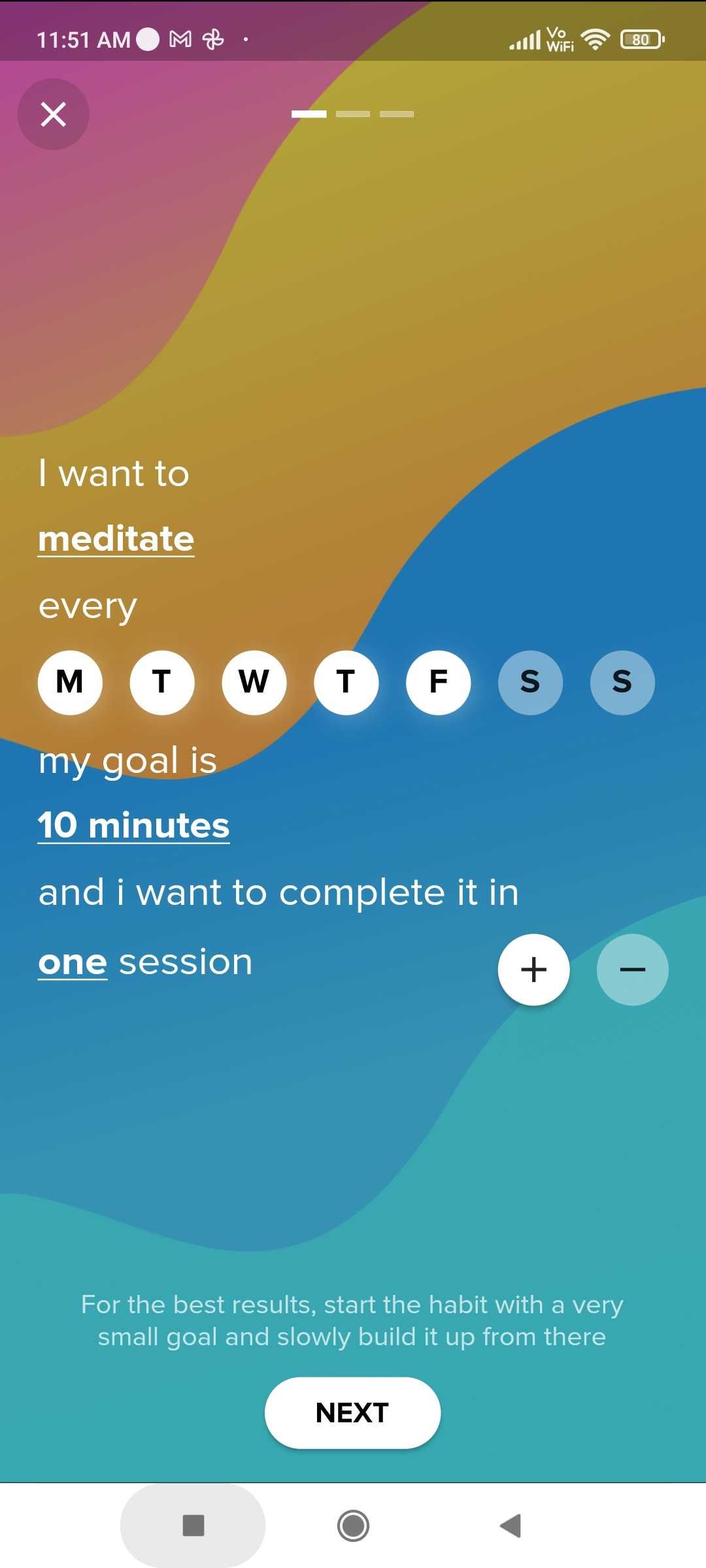Enable Sunday in the weekly schedule
Viewport: 706px width, 1568px height.
(x=622, y=682)
